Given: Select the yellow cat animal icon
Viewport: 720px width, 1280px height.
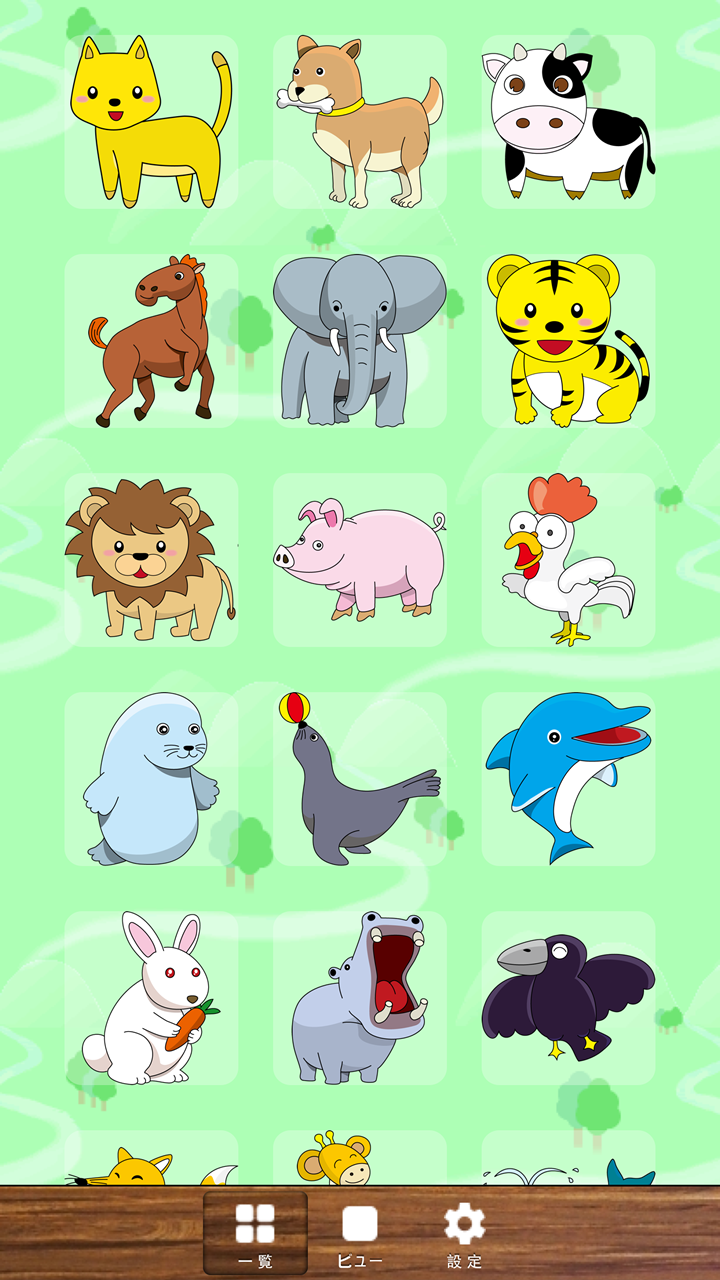Looking at the screenshot, I should click(x=150, y=120).
